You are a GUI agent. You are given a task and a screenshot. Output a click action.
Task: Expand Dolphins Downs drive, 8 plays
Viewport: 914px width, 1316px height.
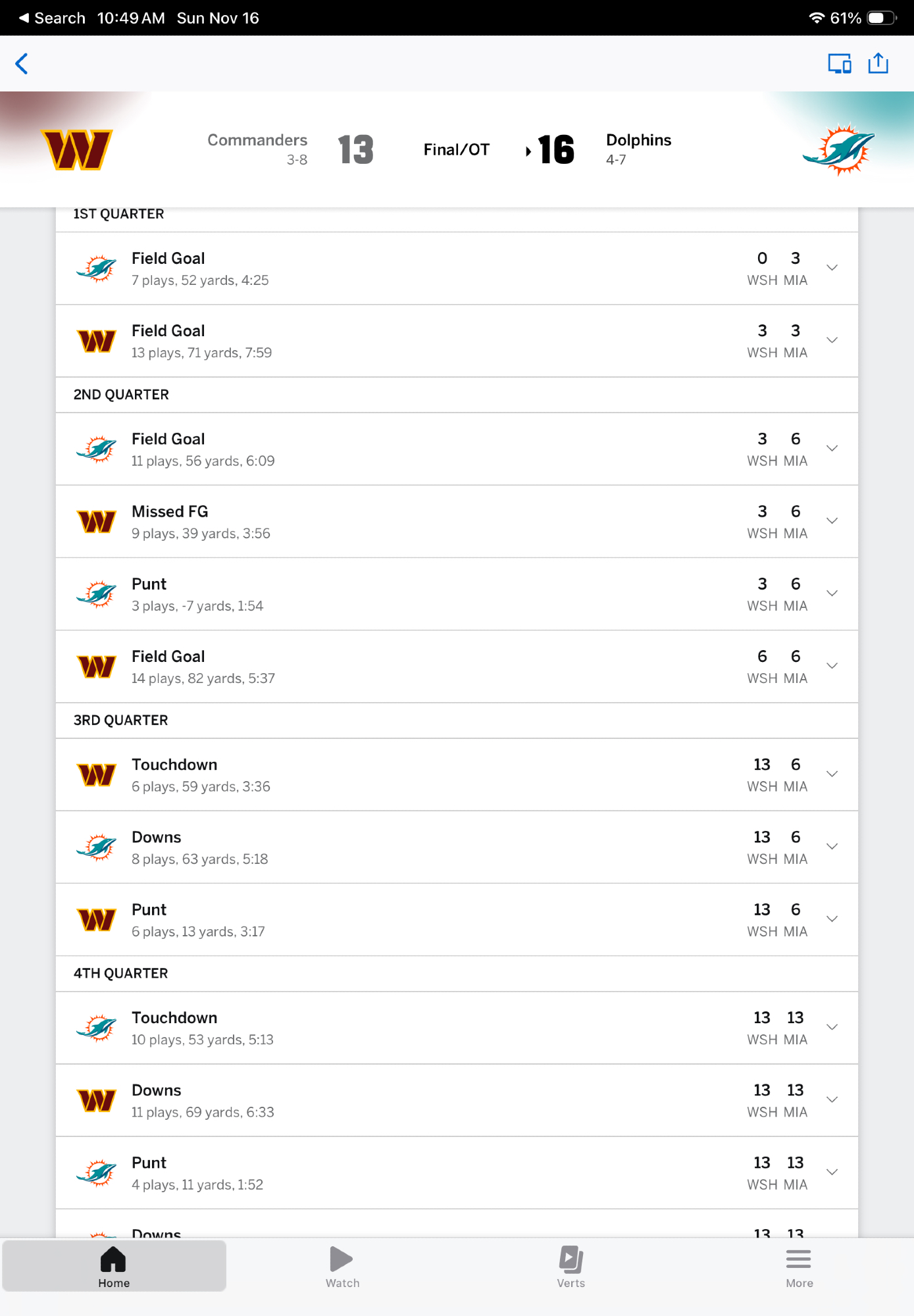click(x=832, y=847)
